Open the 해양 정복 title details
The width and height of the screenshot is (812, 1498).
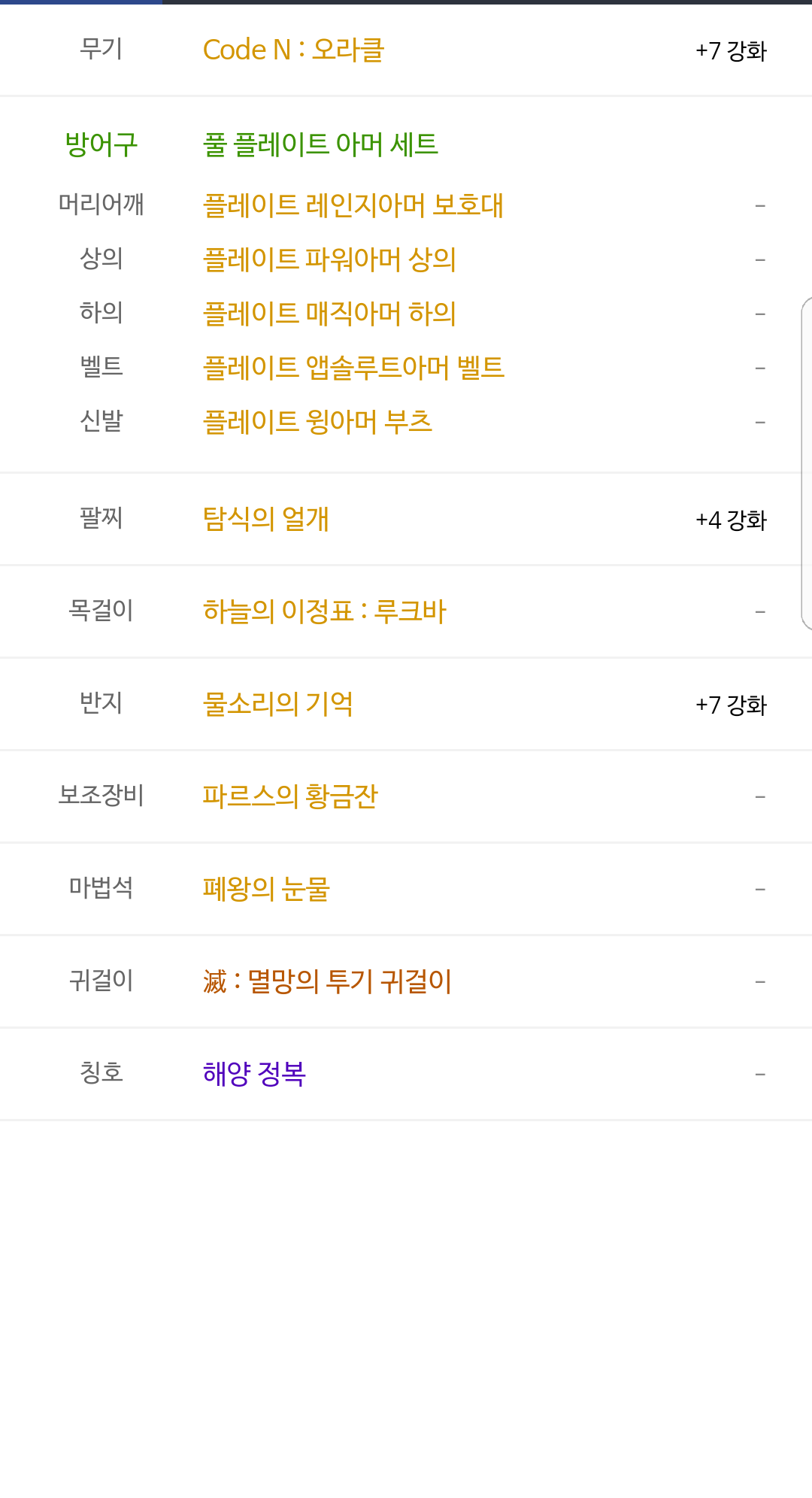pyautogui.click(x=254, y=1074)
